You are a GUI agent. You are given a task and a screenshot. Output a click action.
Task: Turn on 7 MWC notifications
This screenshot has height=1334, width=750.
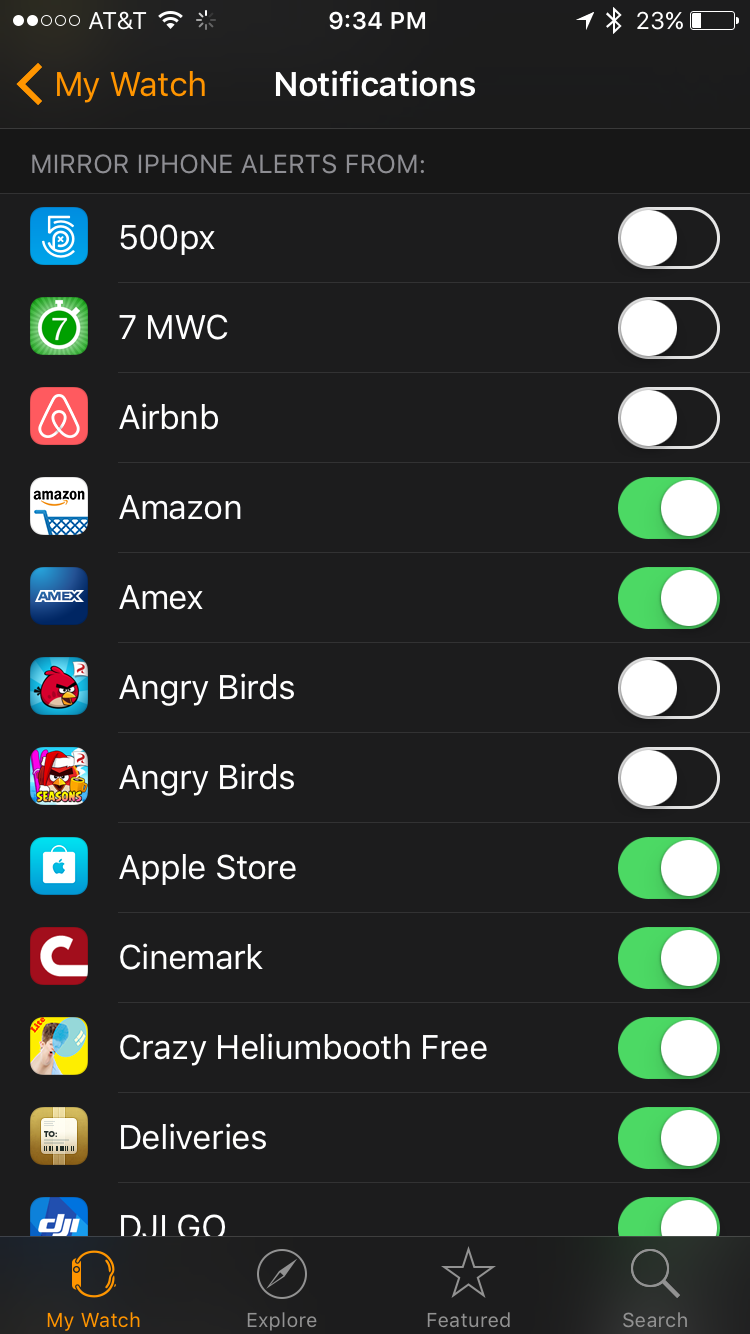pyautogui.click(x=669, y=328)
